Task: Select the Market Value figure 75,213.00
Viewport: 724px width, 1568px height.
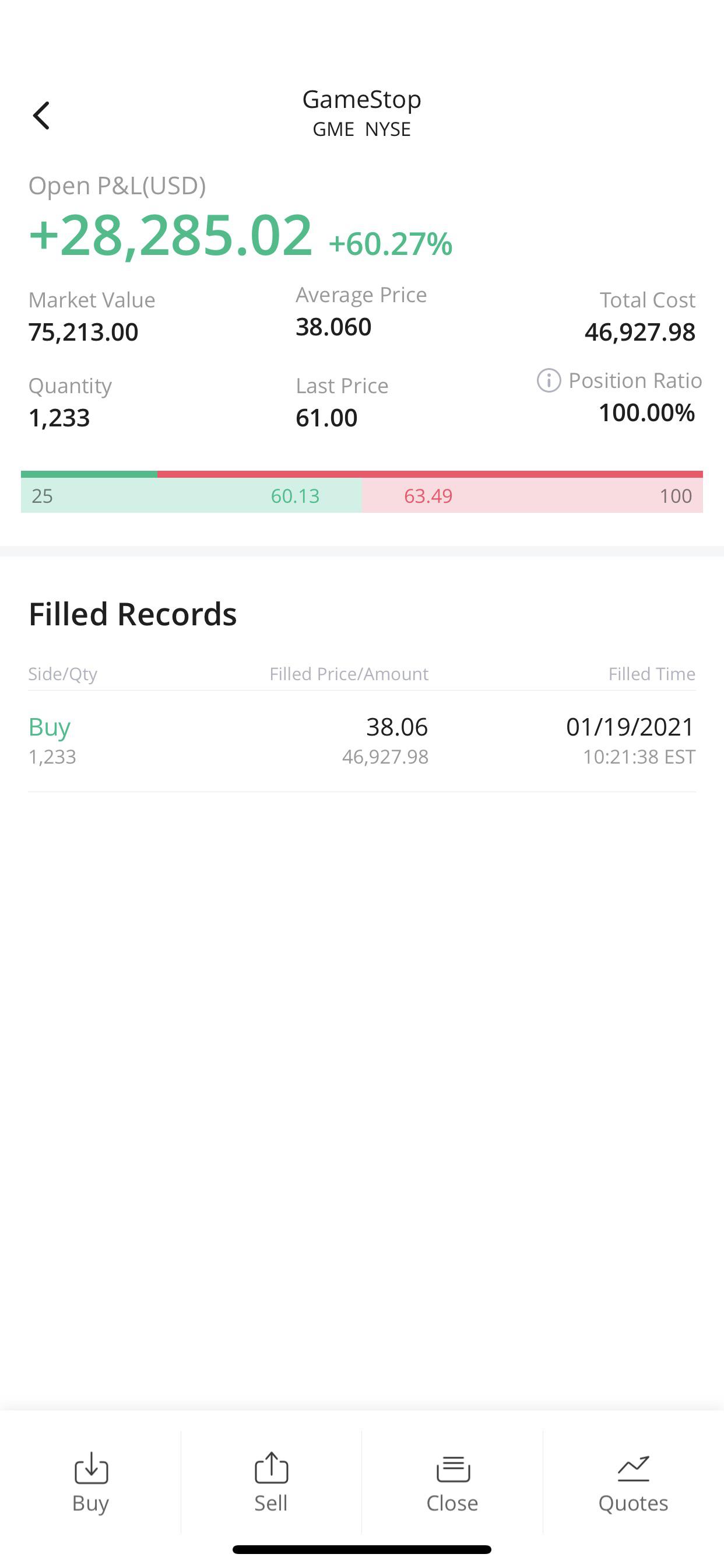Action: 84,331
